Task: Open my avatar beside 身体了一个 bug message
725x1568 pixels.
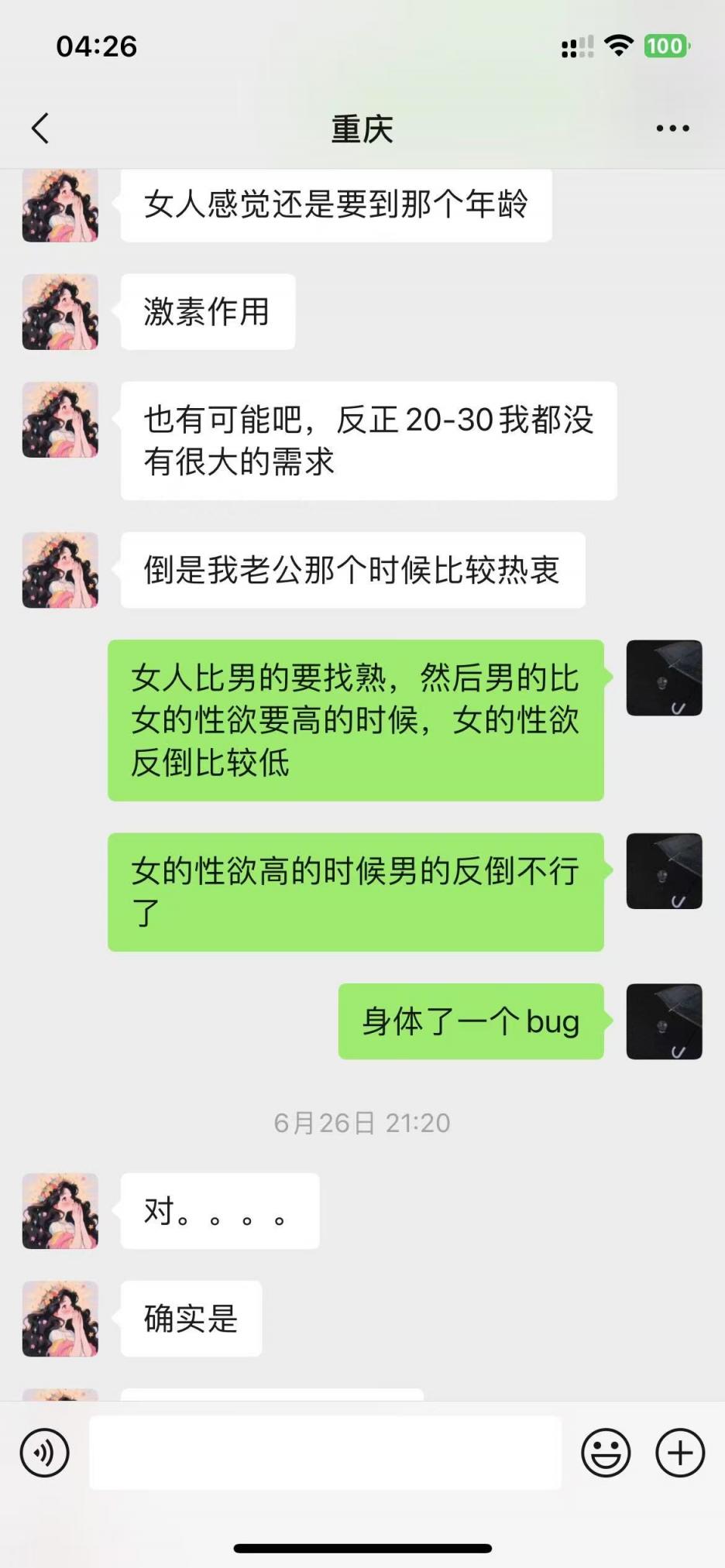Action: (664, 1021)
